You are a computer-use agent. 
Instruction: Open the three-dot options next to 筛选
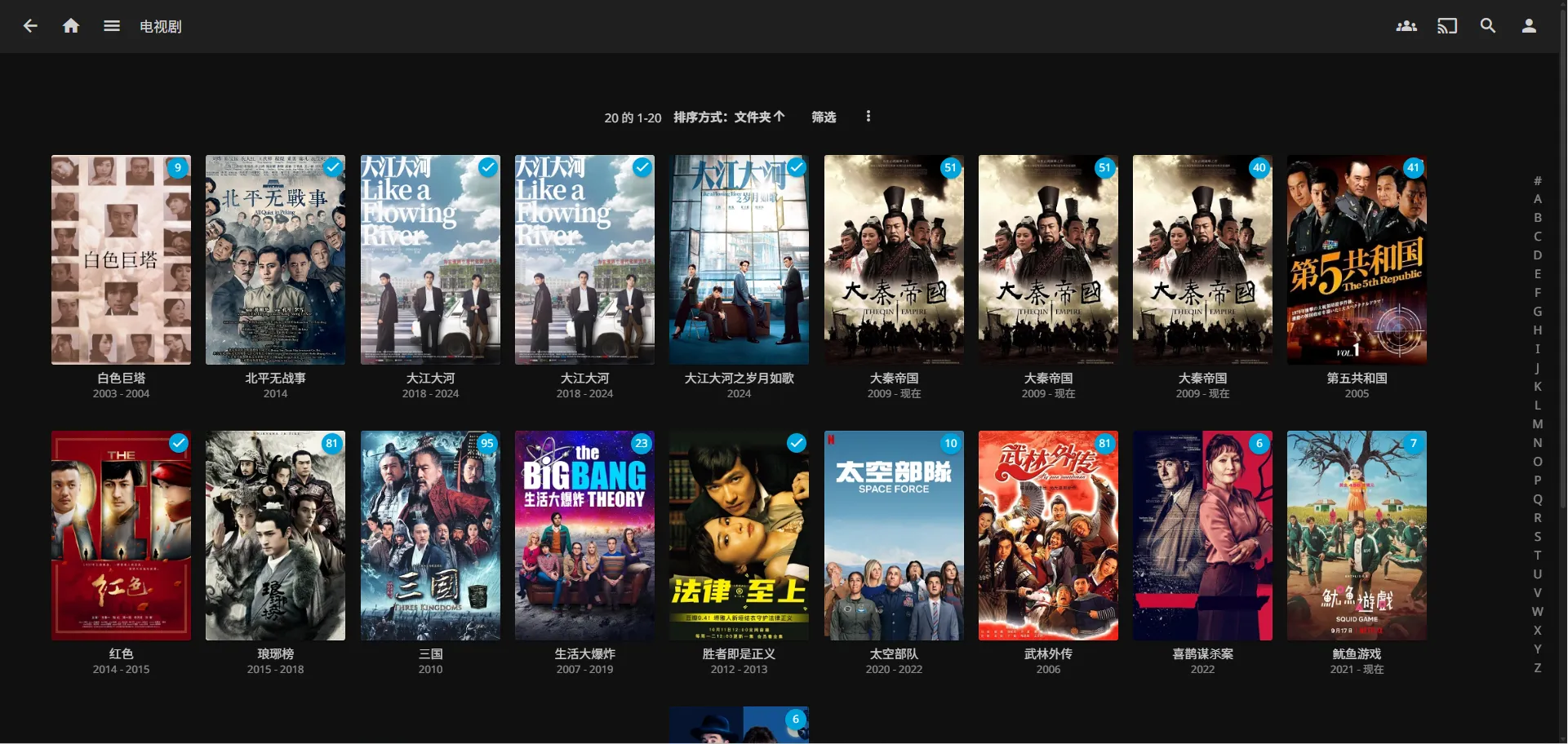[x=868, y=117]
